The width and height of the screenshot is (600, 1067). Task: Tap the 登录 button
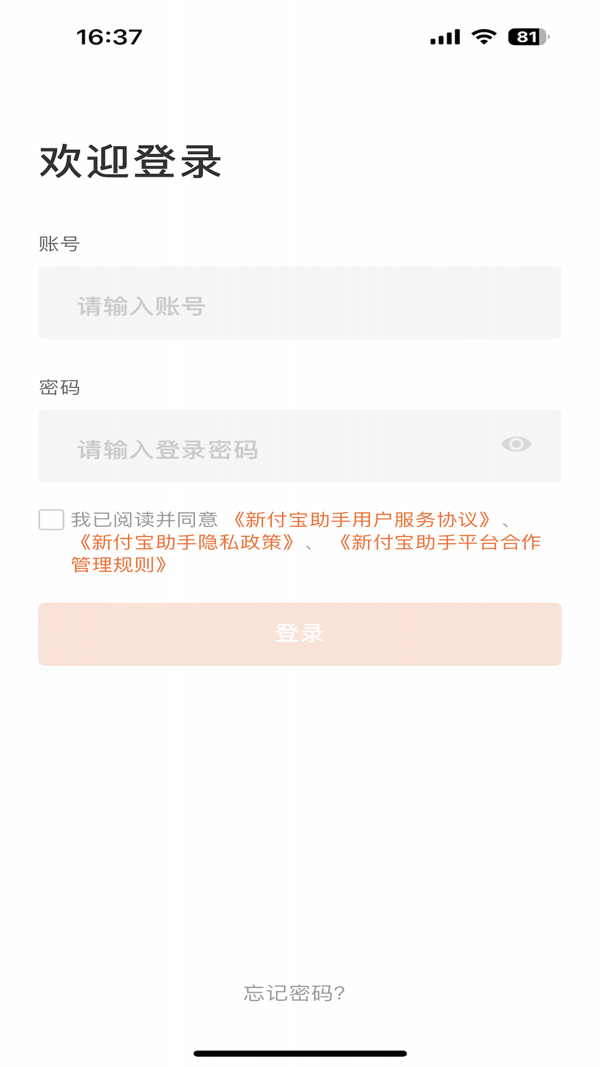[x=300, y=634]
